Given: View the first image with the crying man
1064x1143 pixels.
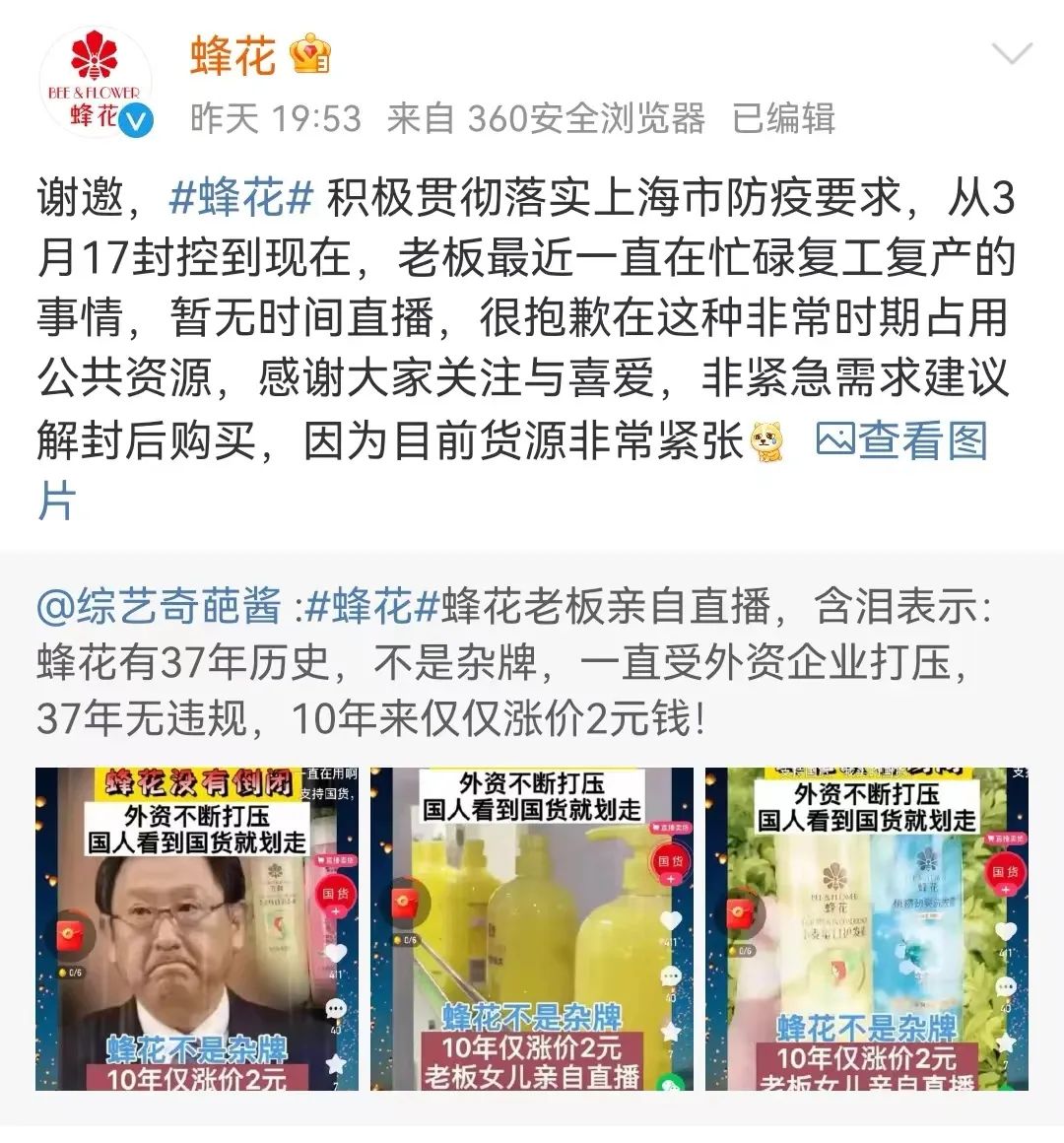Looking at the screenshot, I should (196, 928).
